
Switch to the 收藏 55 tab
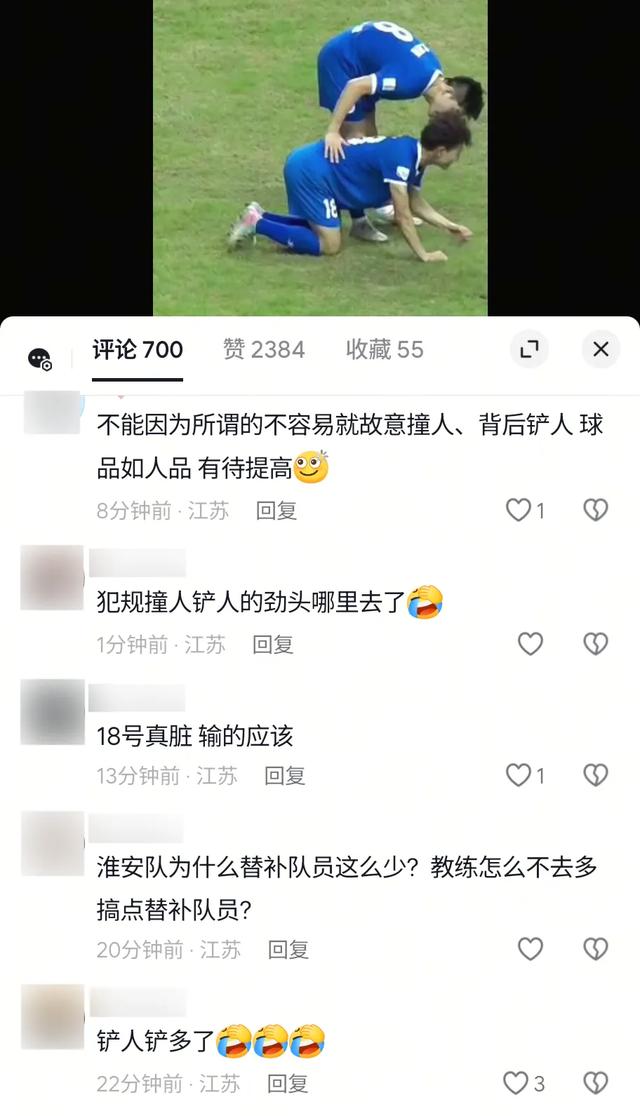(x=384, y=349)
